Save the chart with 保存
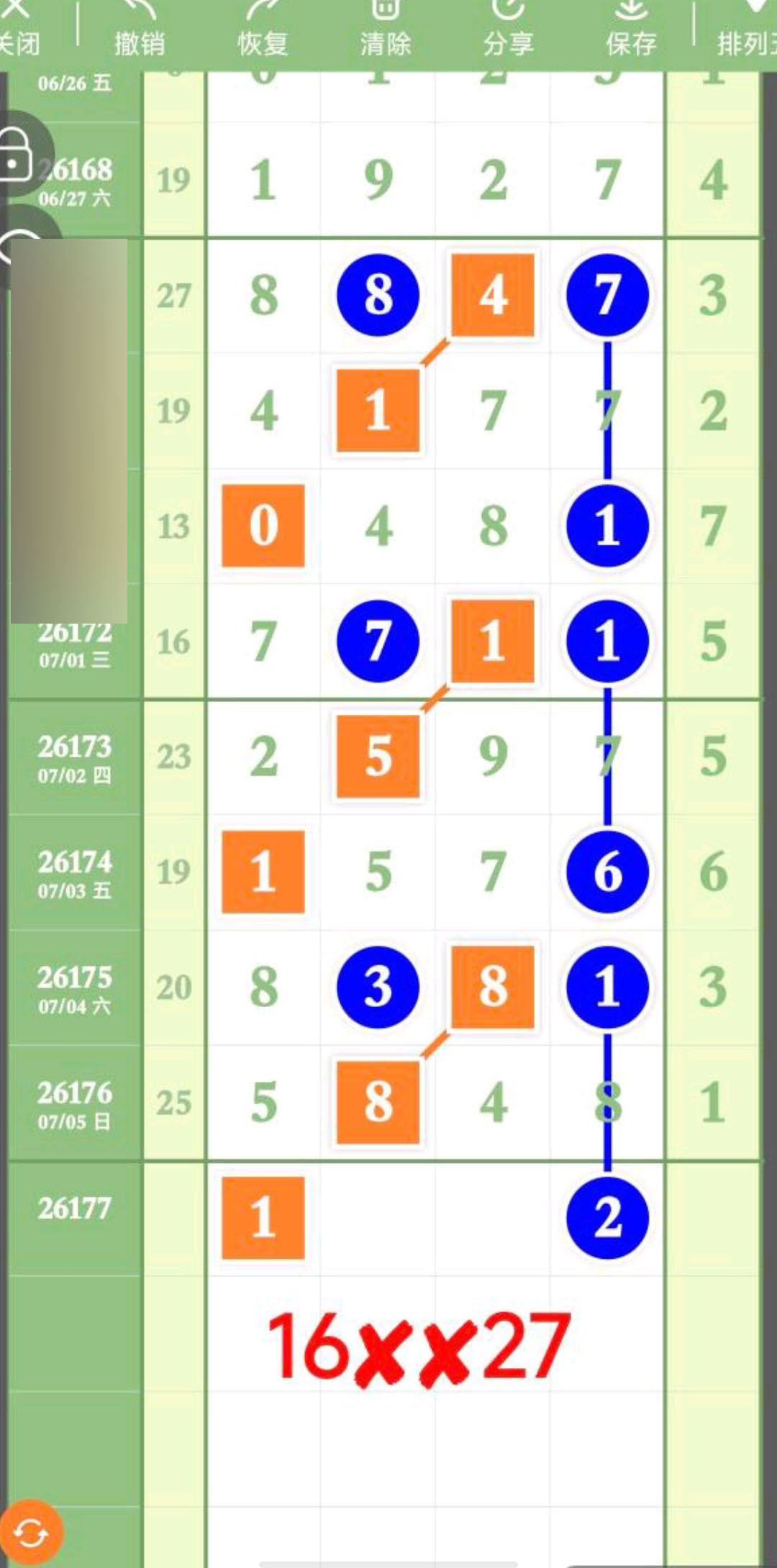 (x=631, y=29)
